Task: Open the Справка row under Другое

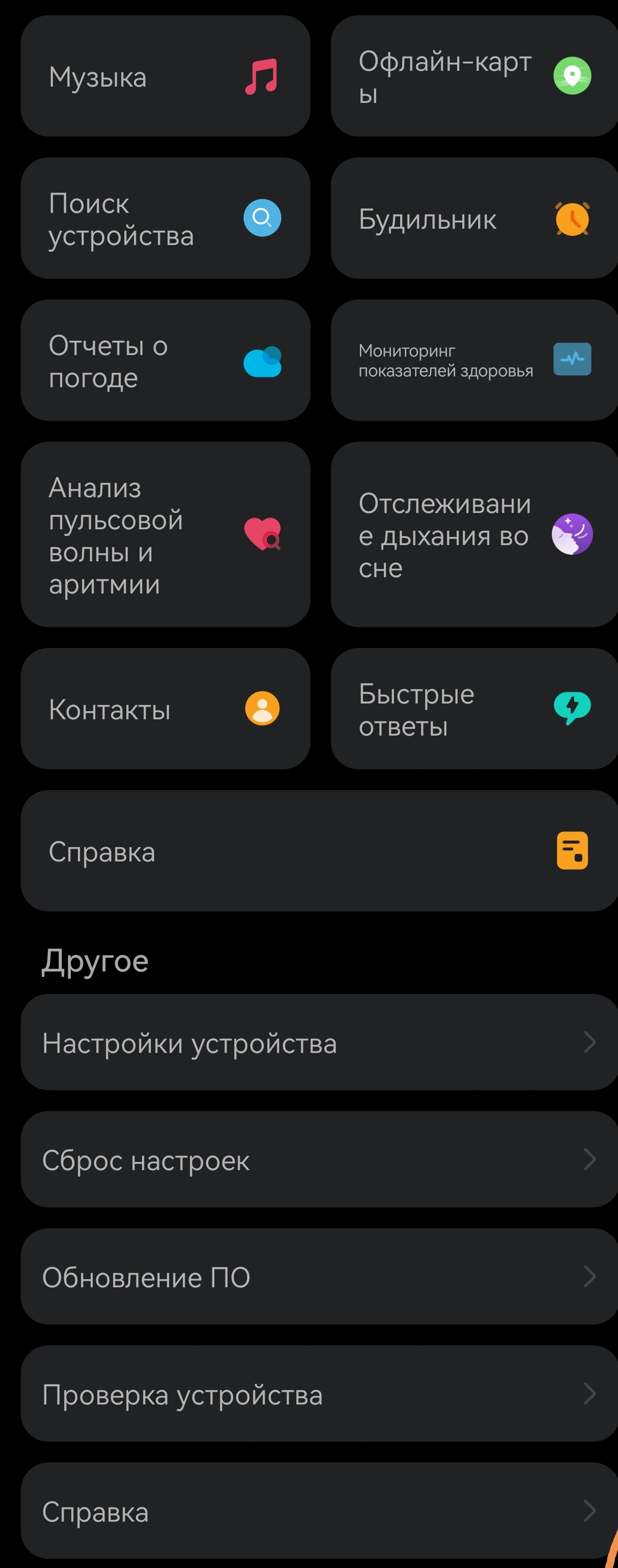Action: click(x=319, y=1511)
